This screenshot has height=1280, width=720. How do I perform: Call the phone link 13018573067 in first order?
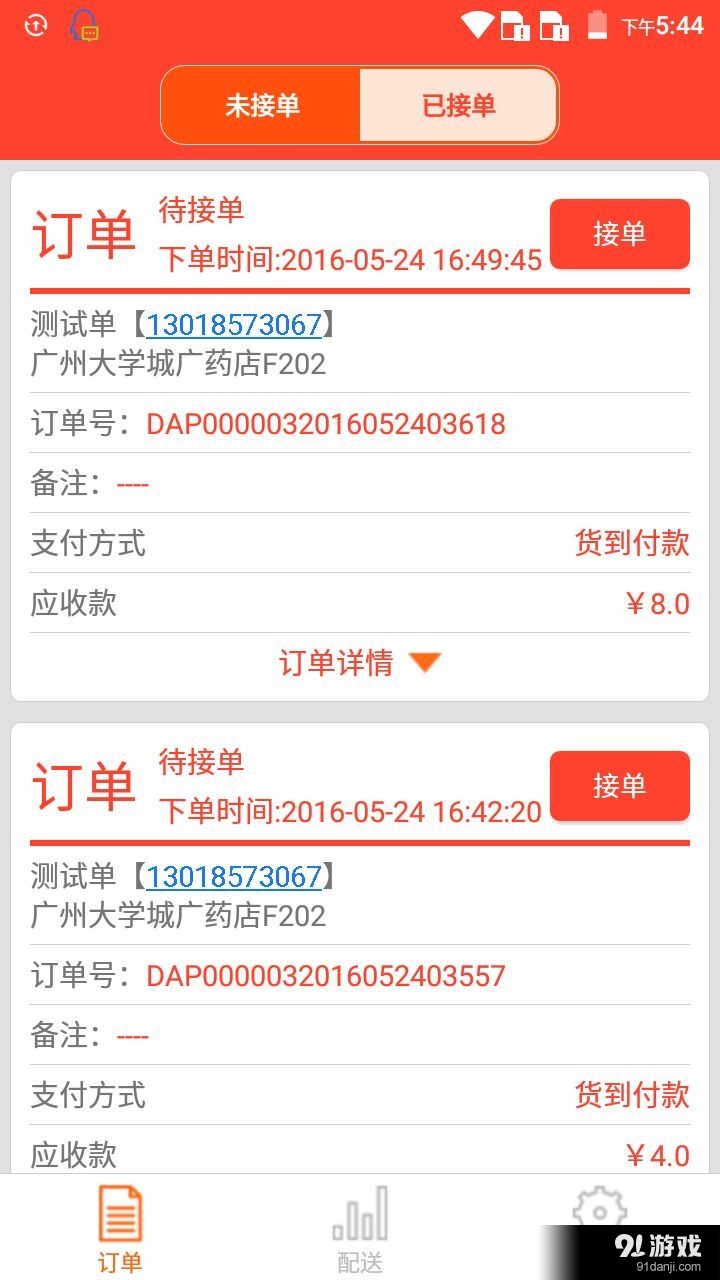click(x=235, y=324)
